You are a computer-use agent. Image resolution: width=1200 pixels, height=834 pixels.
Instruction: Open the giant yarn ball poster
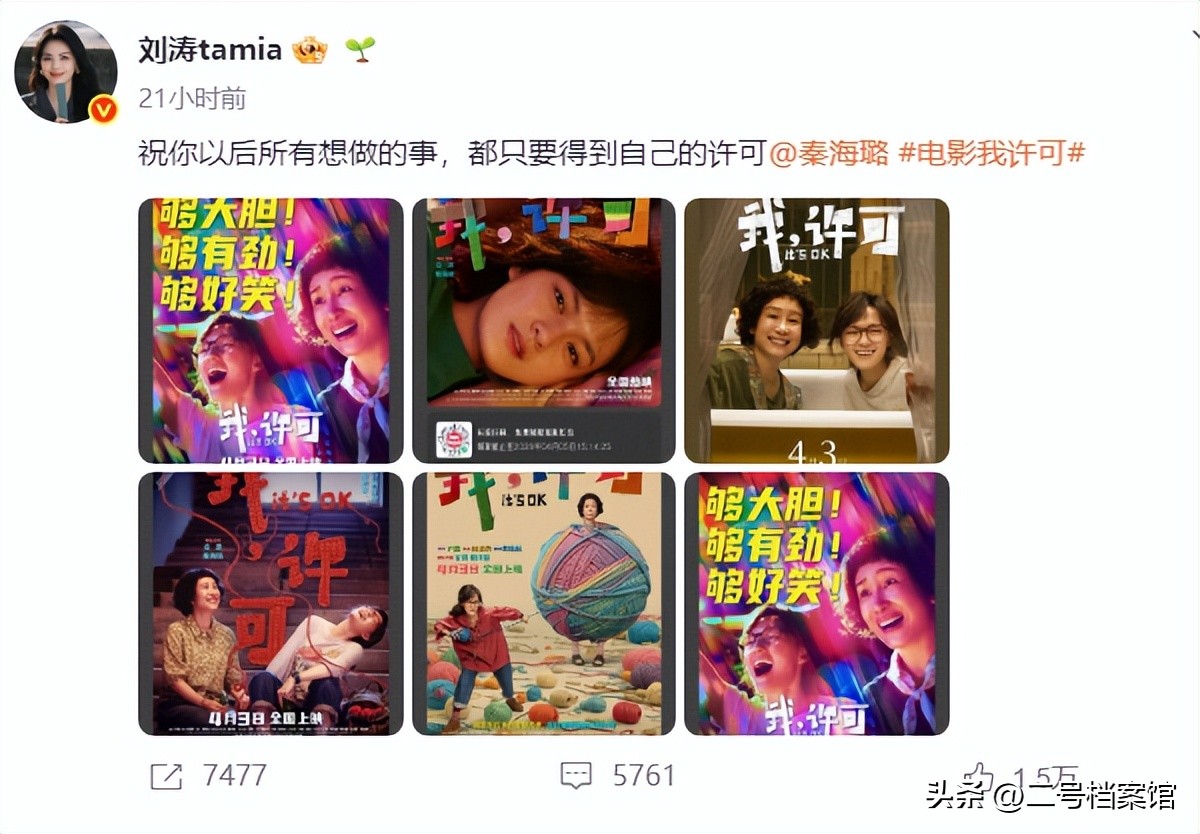(544, 603)
